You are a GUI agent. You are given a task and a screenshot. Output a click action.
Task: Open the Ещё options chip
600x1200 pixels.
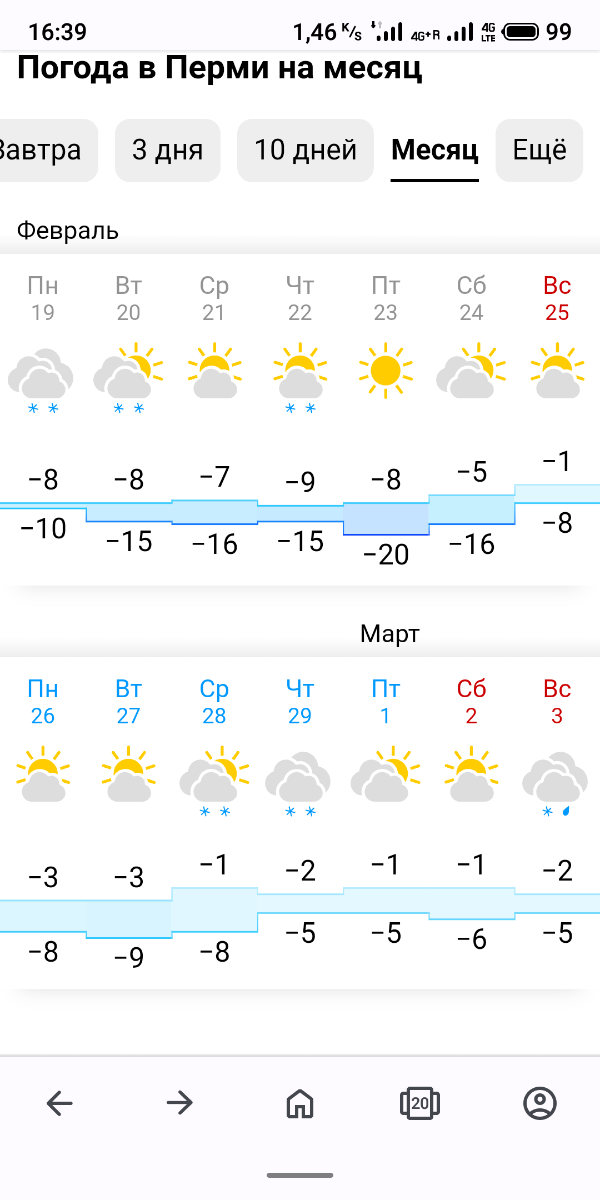click(539, 151)
